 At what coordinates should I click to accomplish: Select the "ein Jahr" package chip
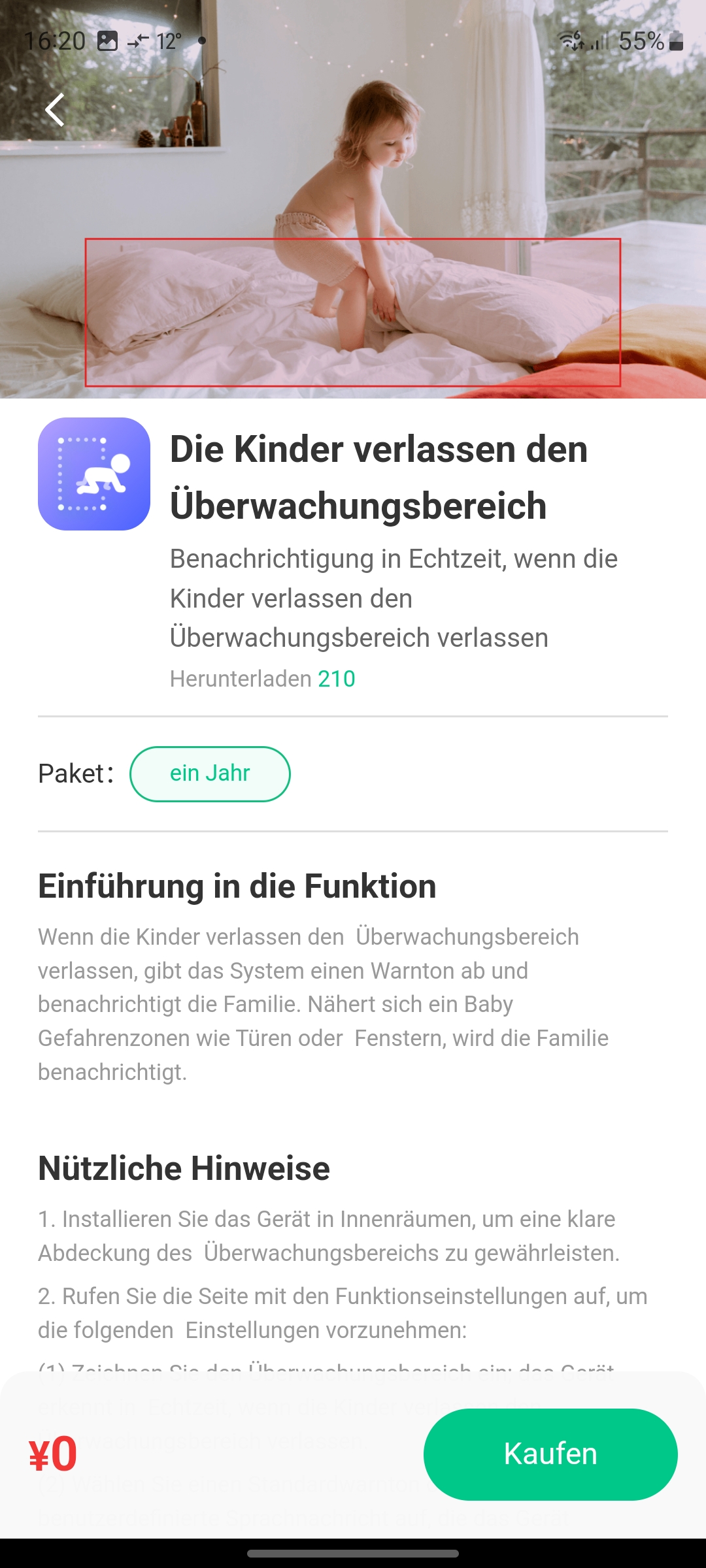coord(210,774)
